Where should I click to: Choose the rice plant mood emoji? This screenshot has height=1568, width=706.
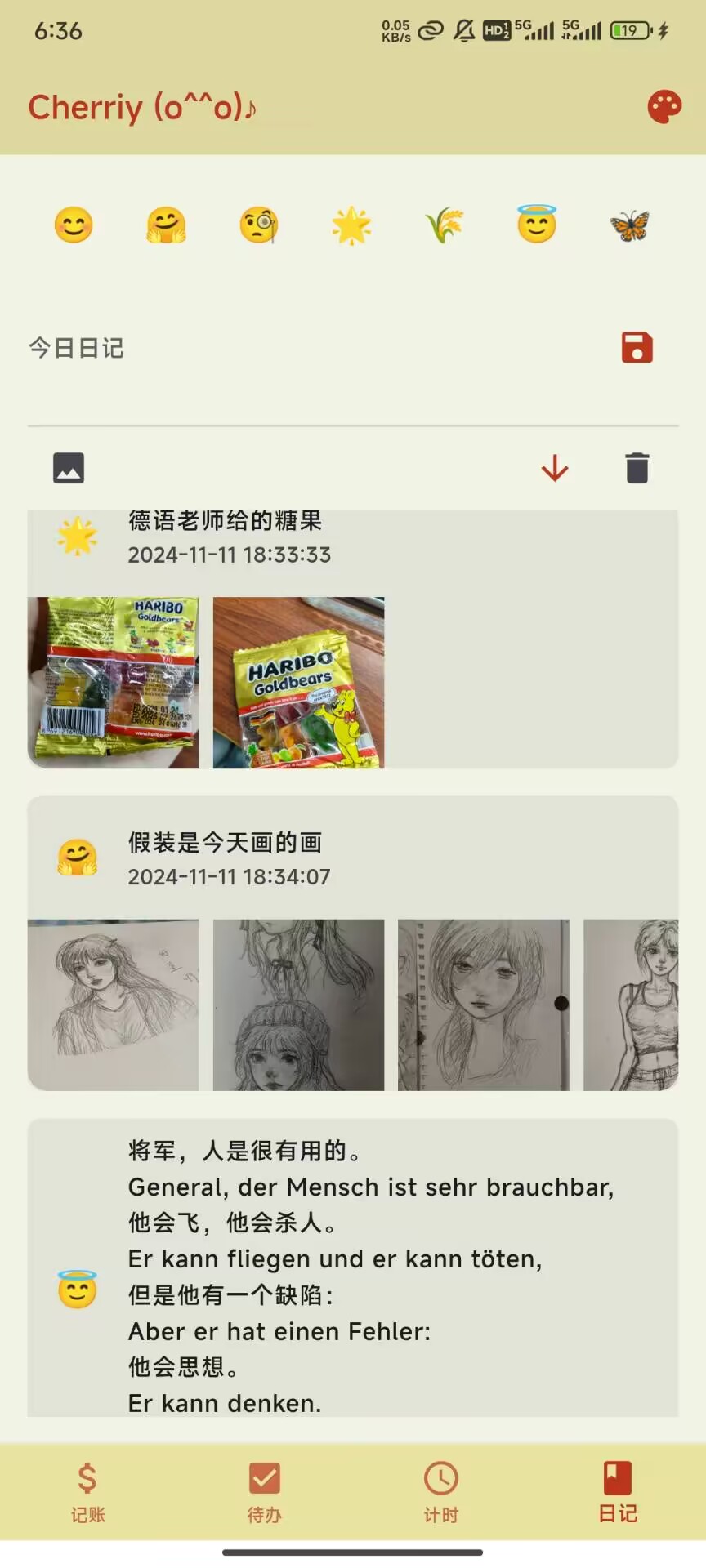tap(444, 225)
